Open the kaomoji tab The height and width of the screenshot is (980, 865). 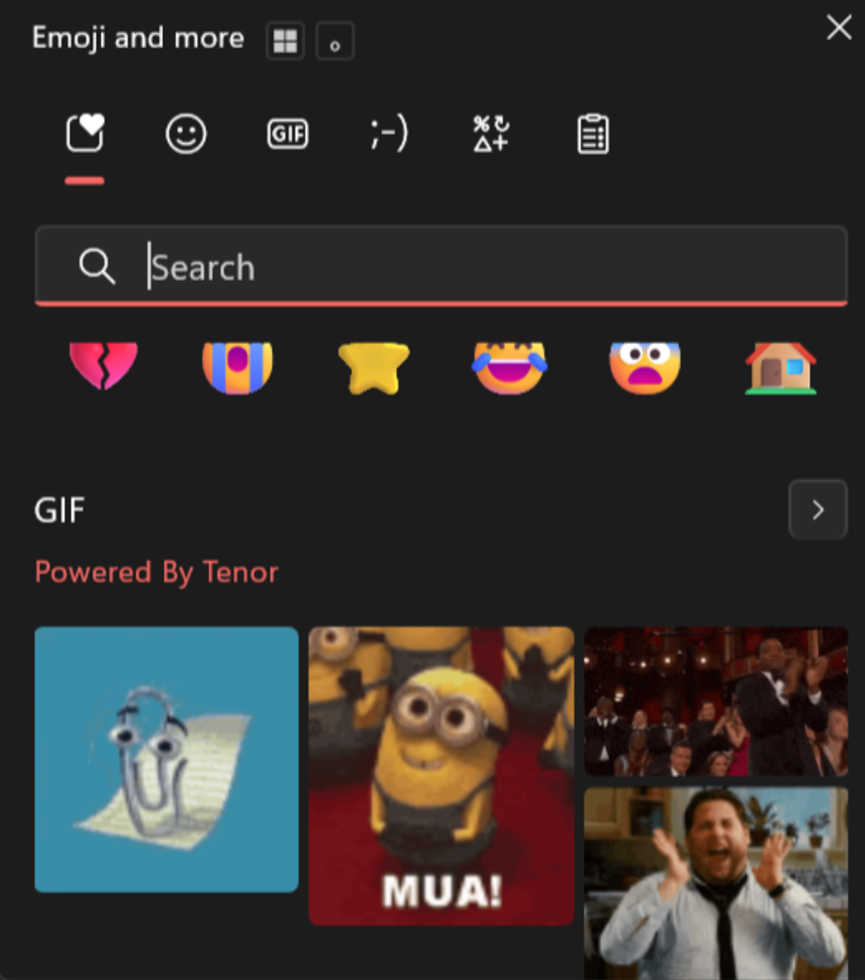tap(389, 134)
